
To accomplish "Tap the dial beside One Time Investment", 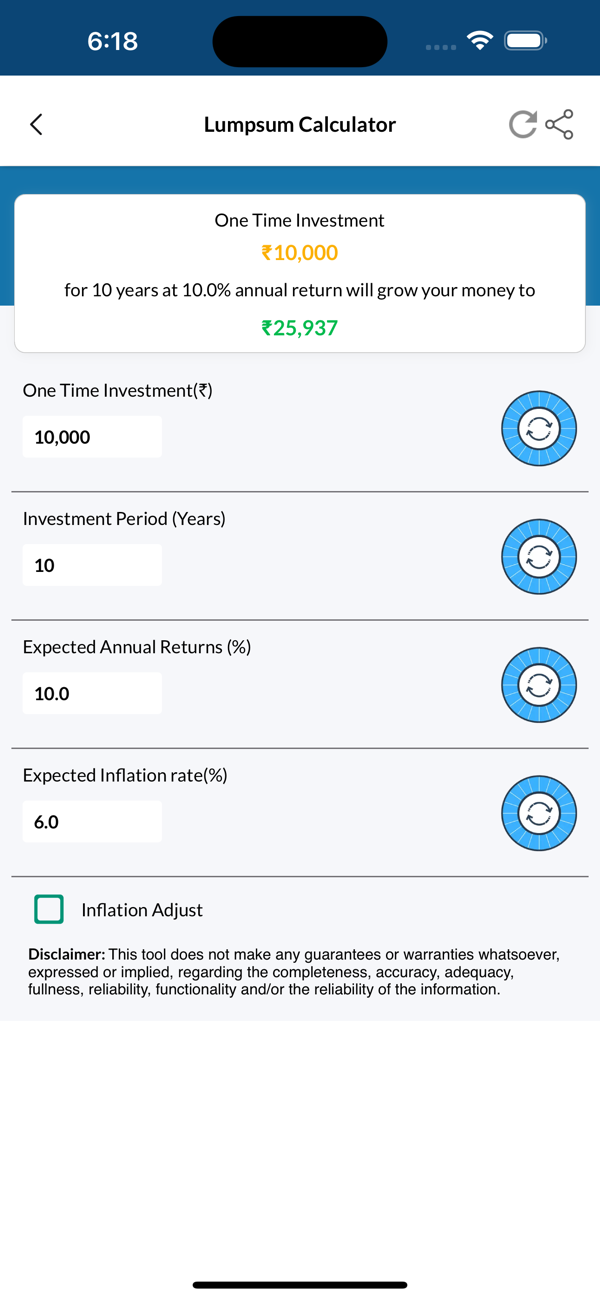I will click(539, 428).
